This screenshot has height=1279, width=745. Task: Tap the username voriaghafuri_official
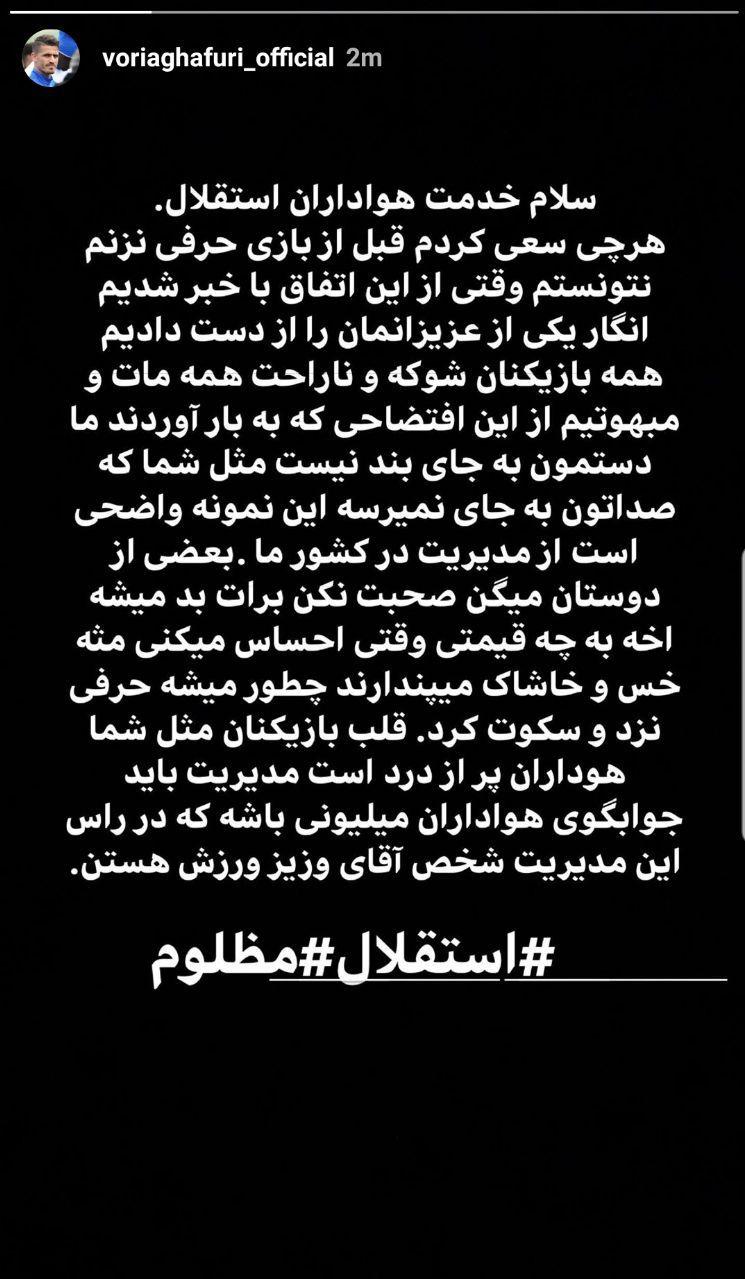(x=219, y=58)
